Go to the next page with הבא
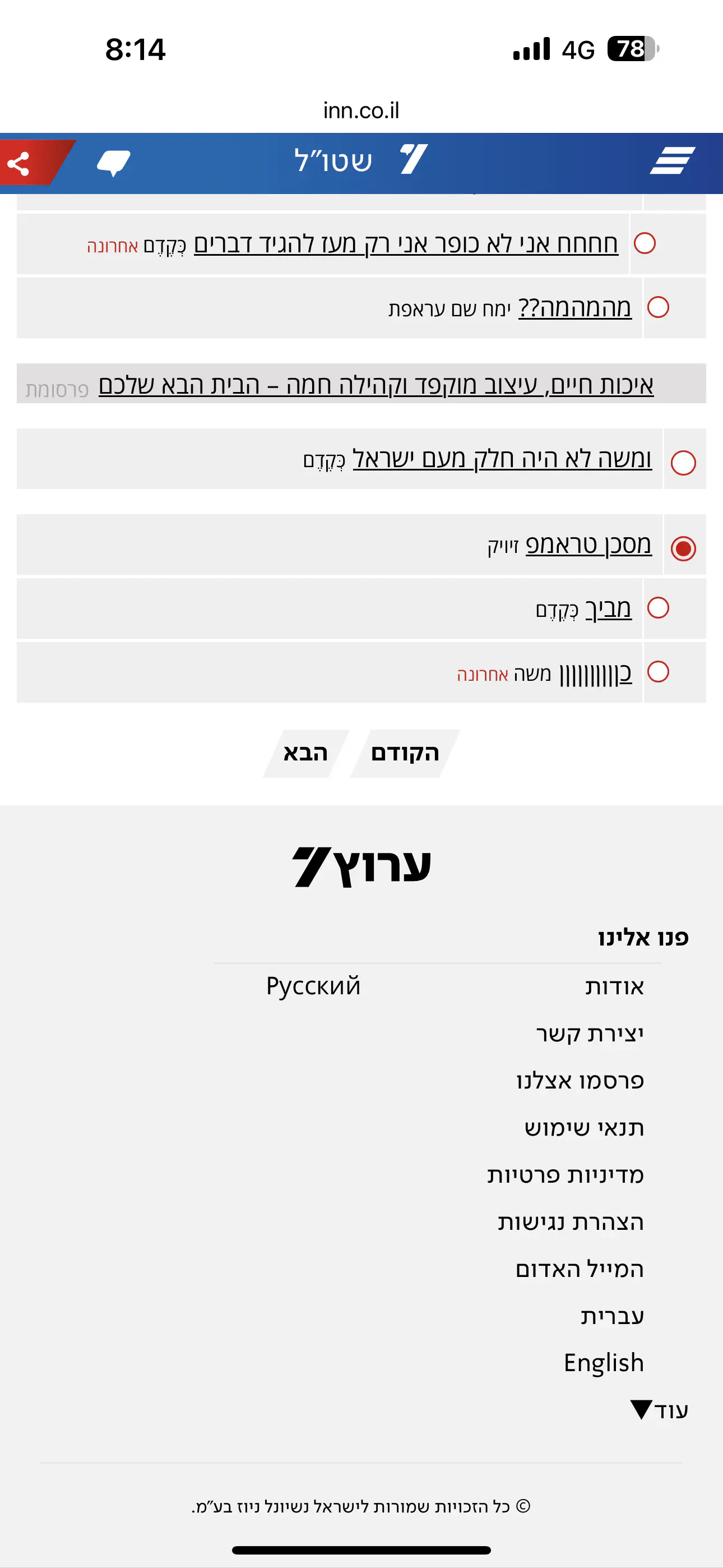 [x=306, y=753]
